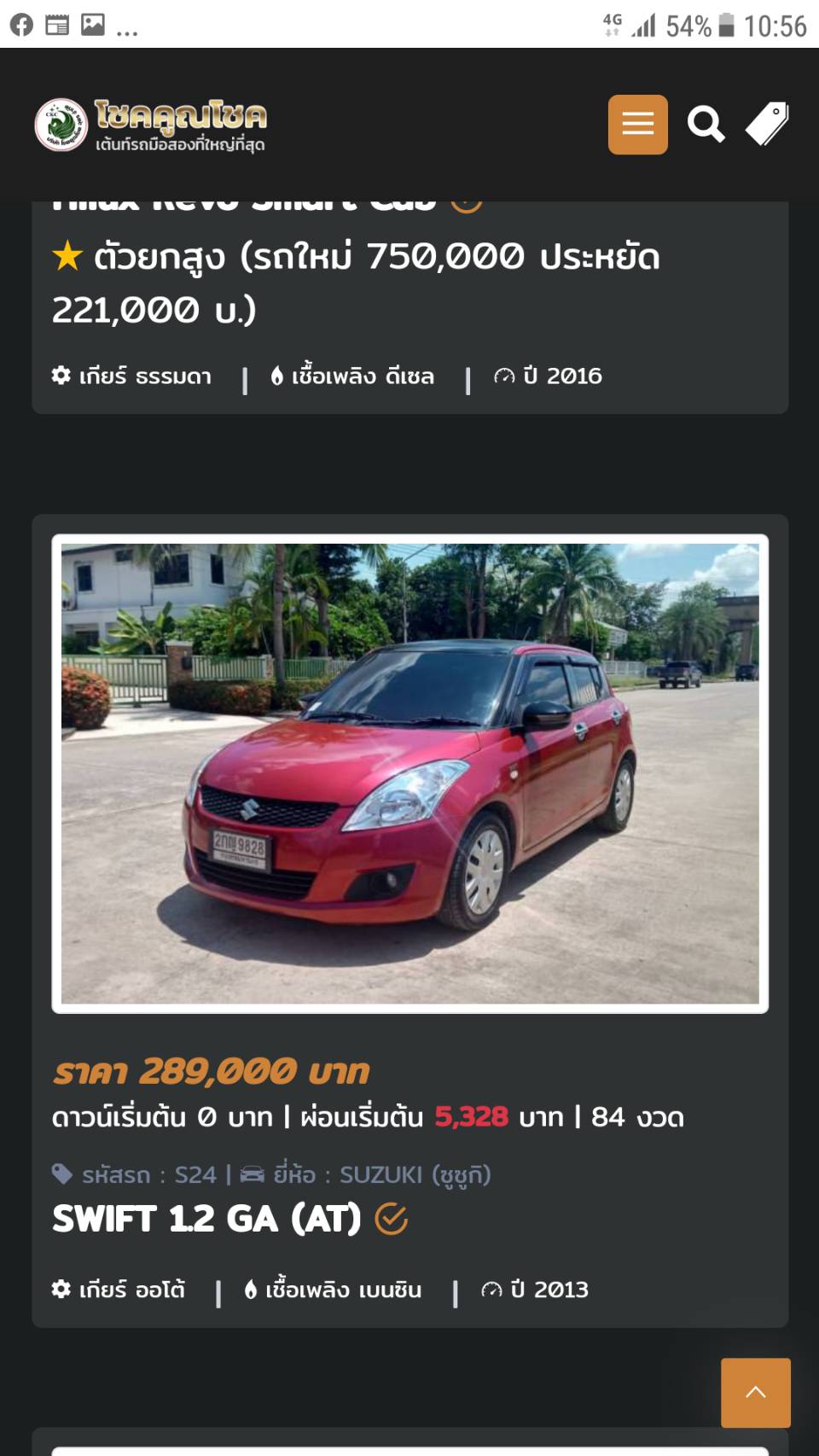Open the search magnifier icon

(706, 125)
